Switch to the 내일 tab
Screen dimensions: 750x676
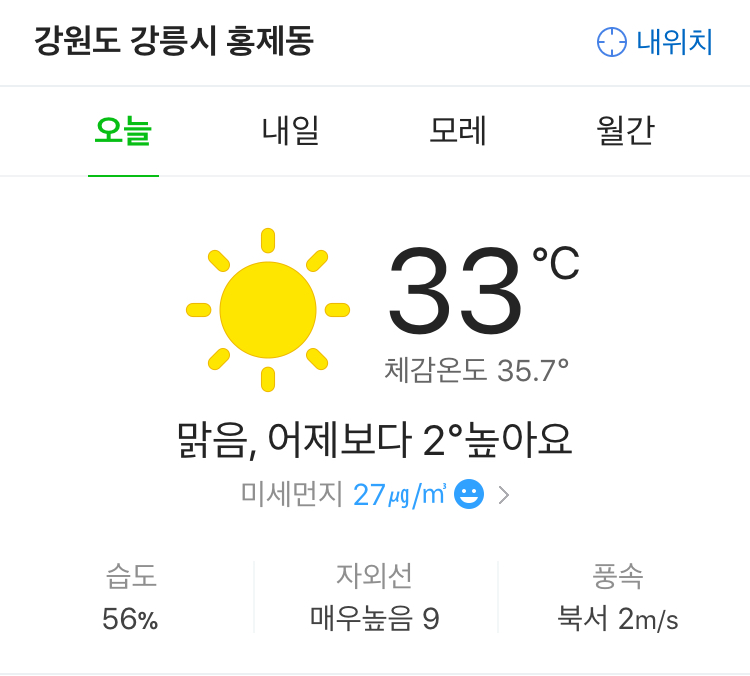(290, 131)
